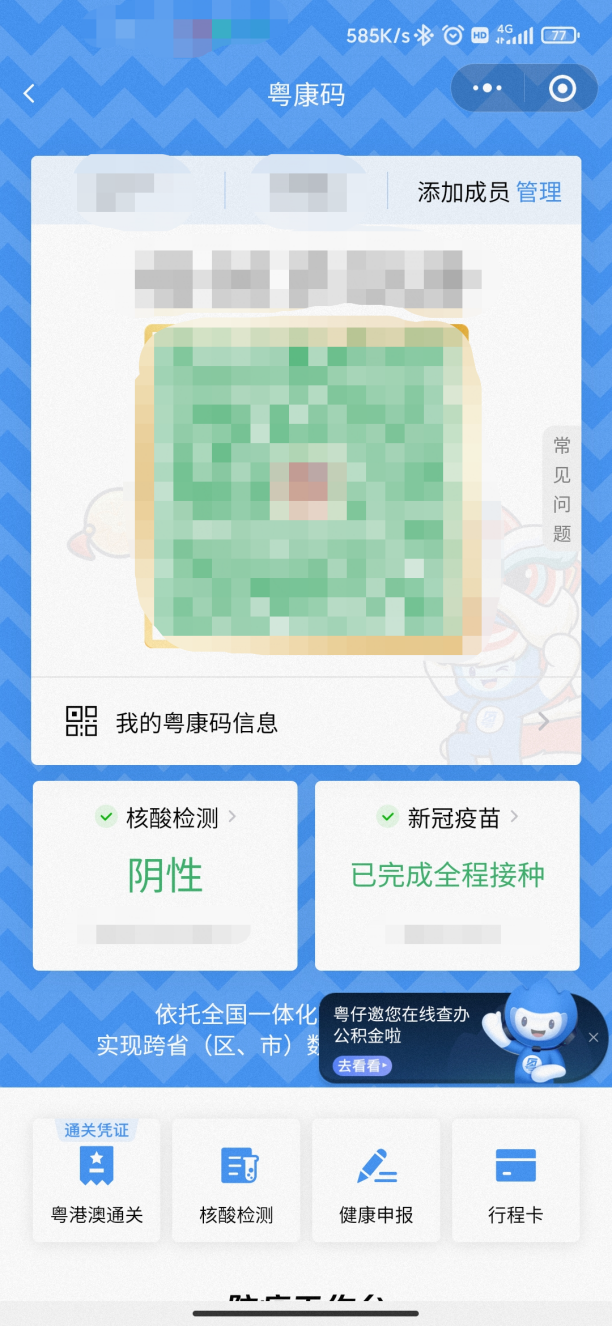Open 行程卡 travel card
This screenshot has height=1326, width=612.
pos(515,1182)
